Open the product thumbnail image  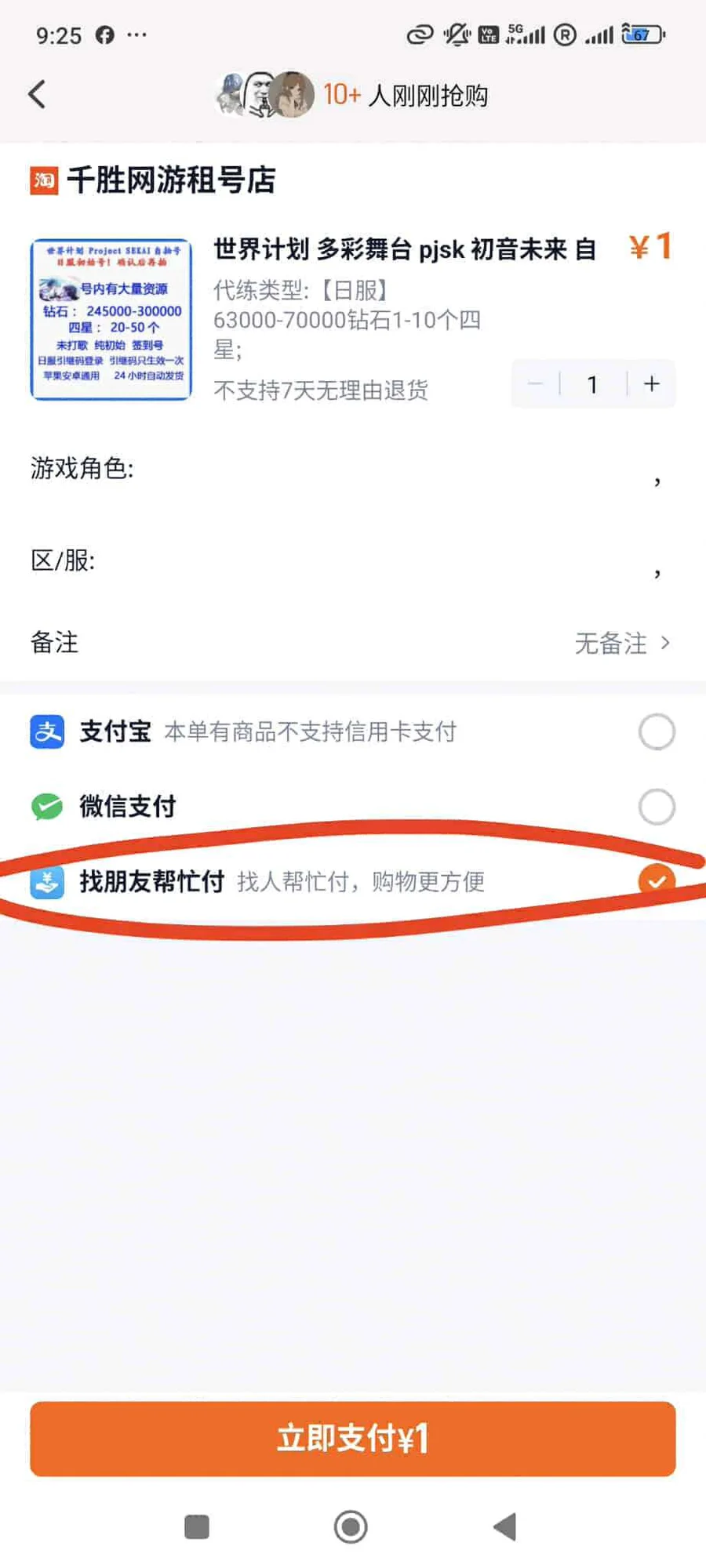pos(111,320)
